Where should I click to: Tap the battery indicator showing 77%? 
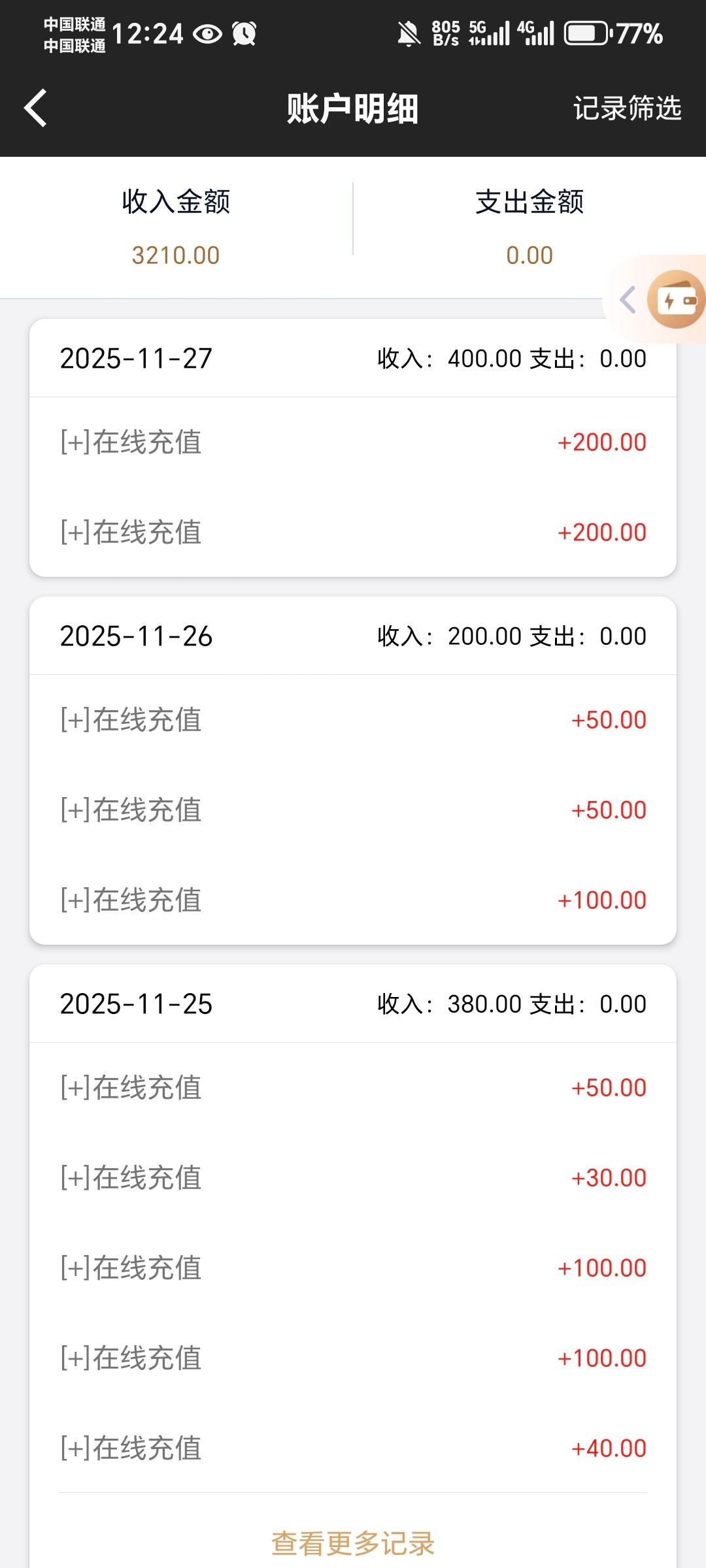(585, 34)
